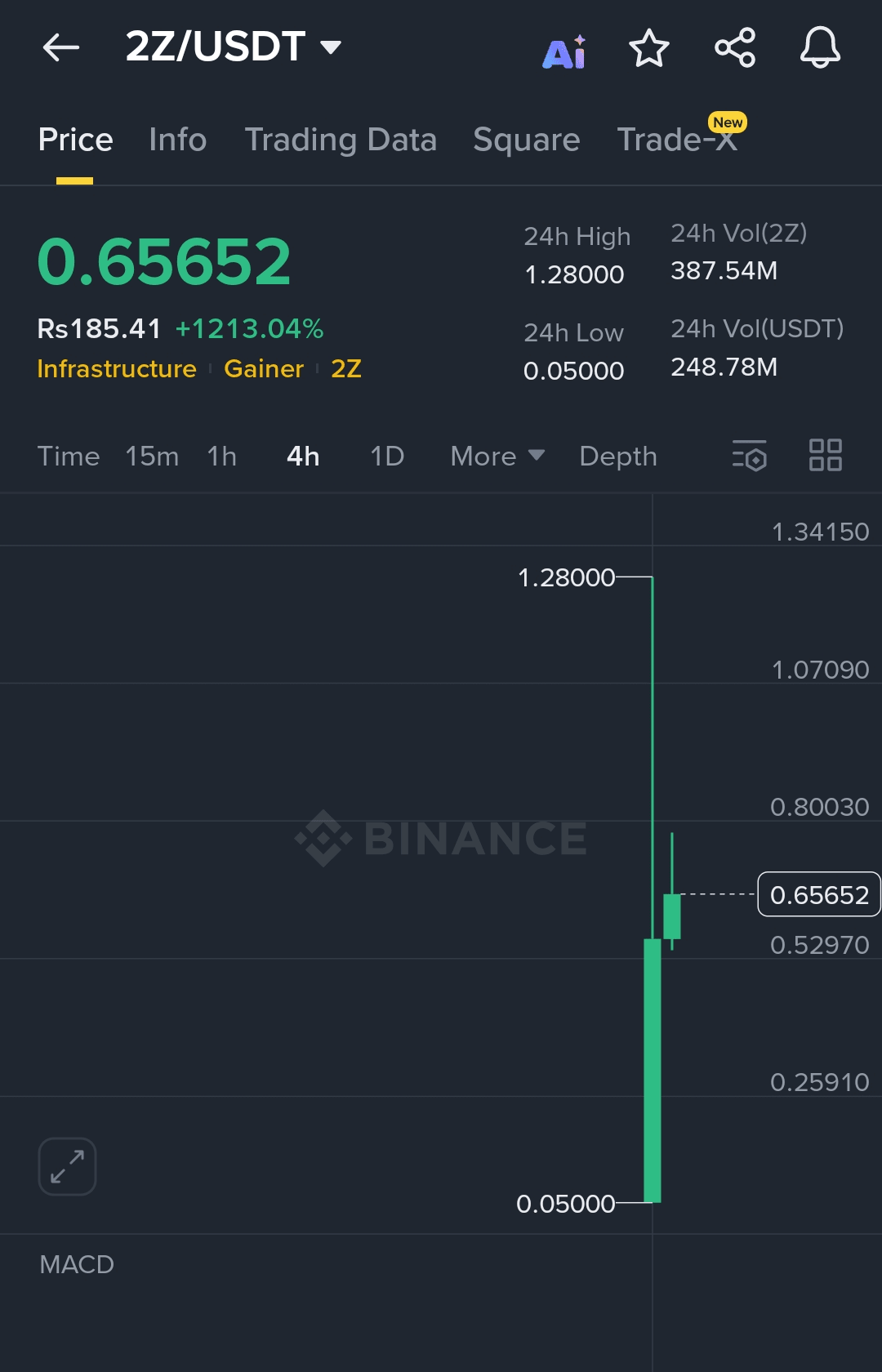Select the 1D chart interval
The width and height of the screenshot is (882, 1372).
point(387,457)
